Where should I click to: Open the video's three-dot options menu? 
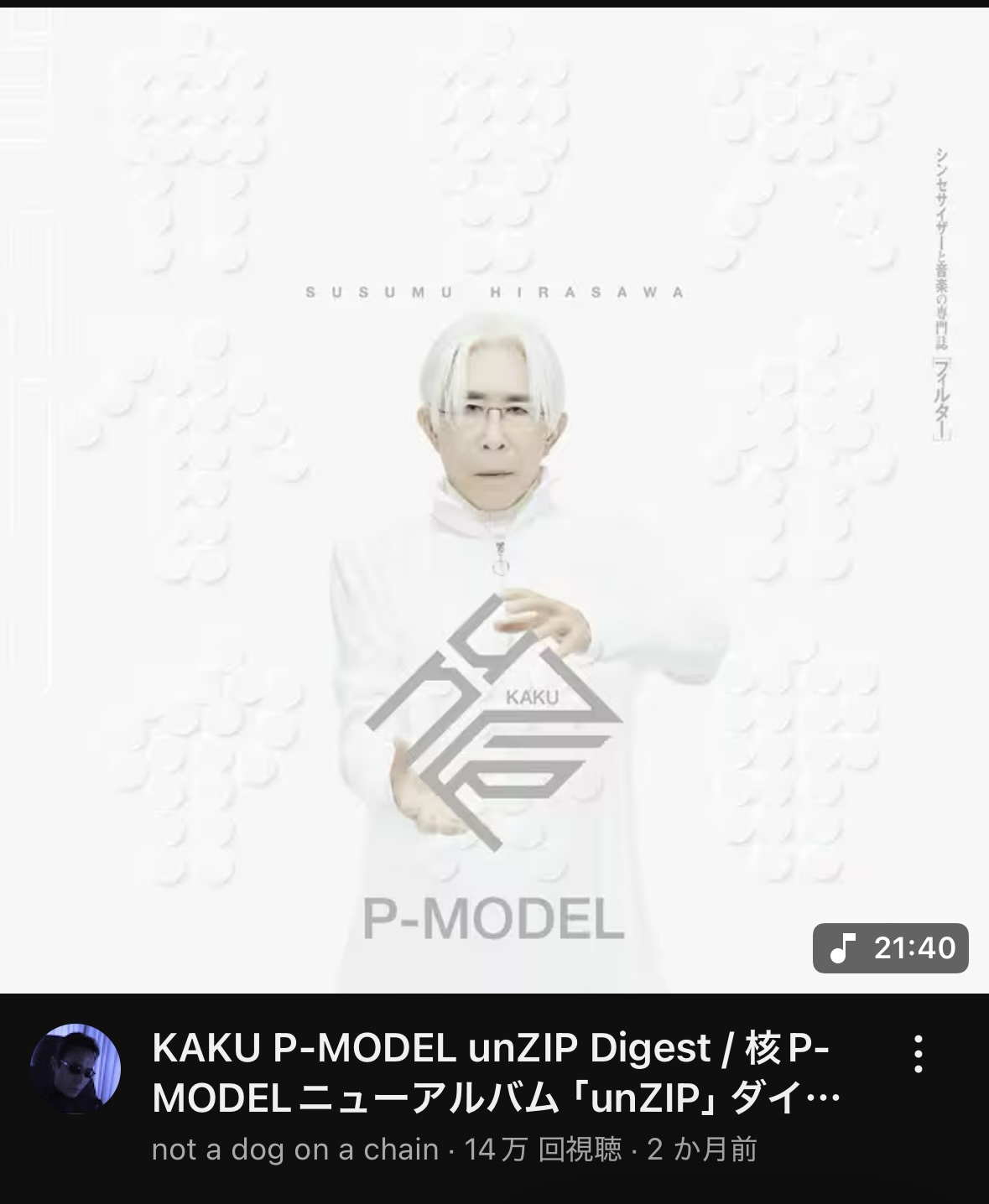(x=919, y=1054)
